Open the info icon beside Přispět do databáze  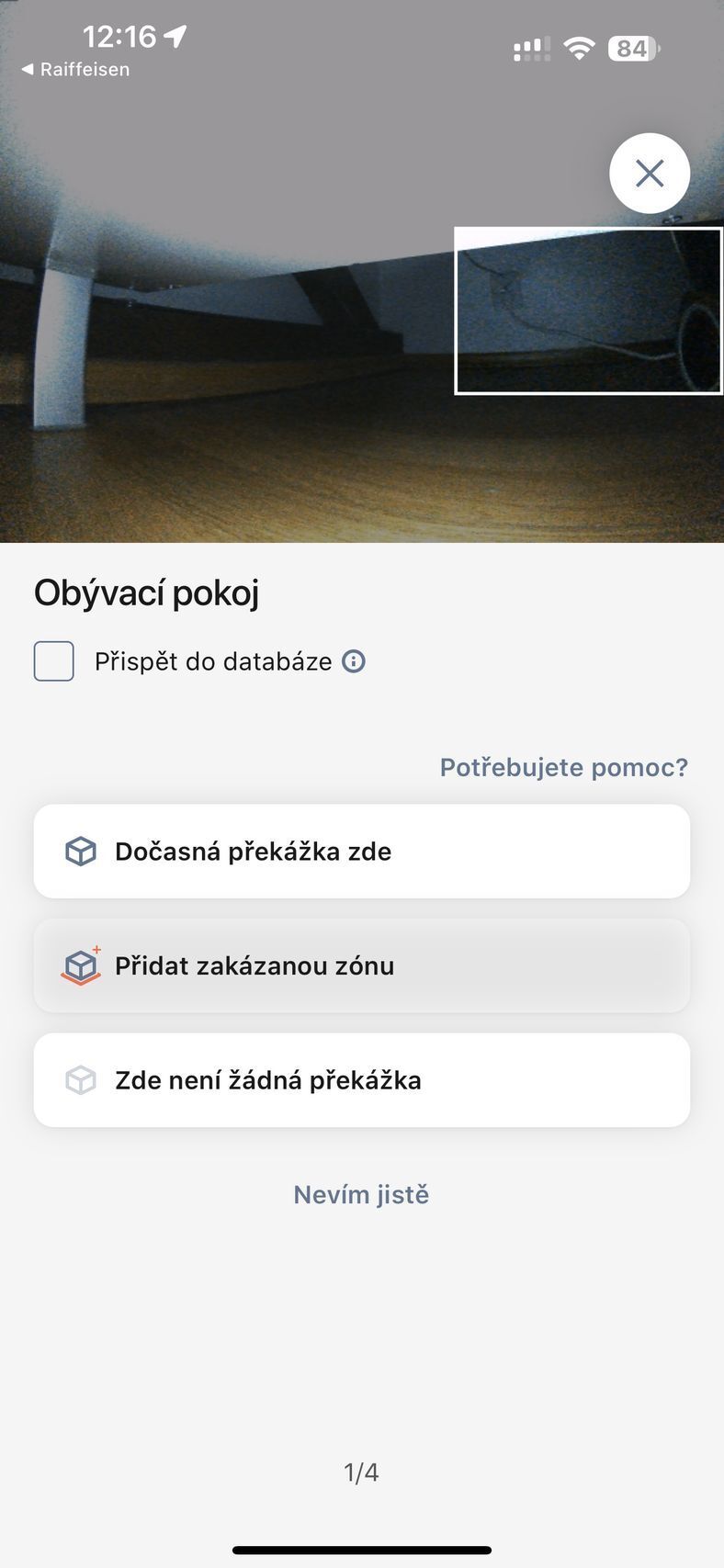tap(355, 660)
